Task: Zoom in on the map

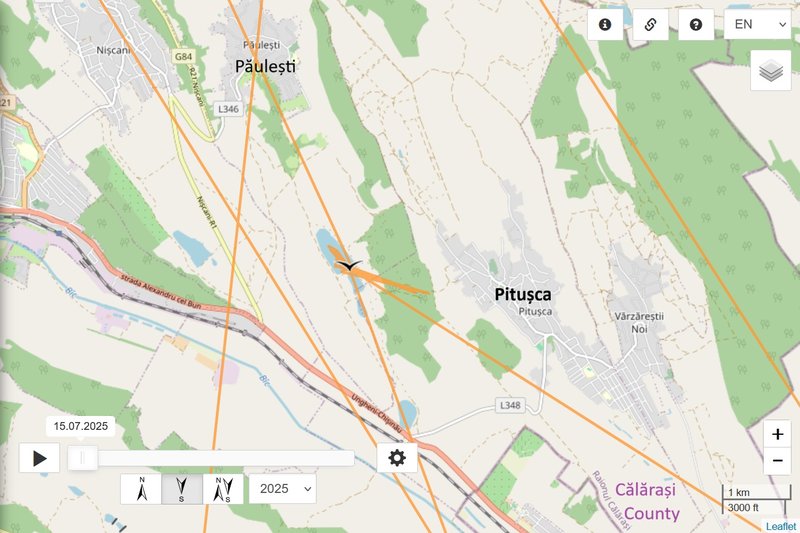Action: point(777,434)
